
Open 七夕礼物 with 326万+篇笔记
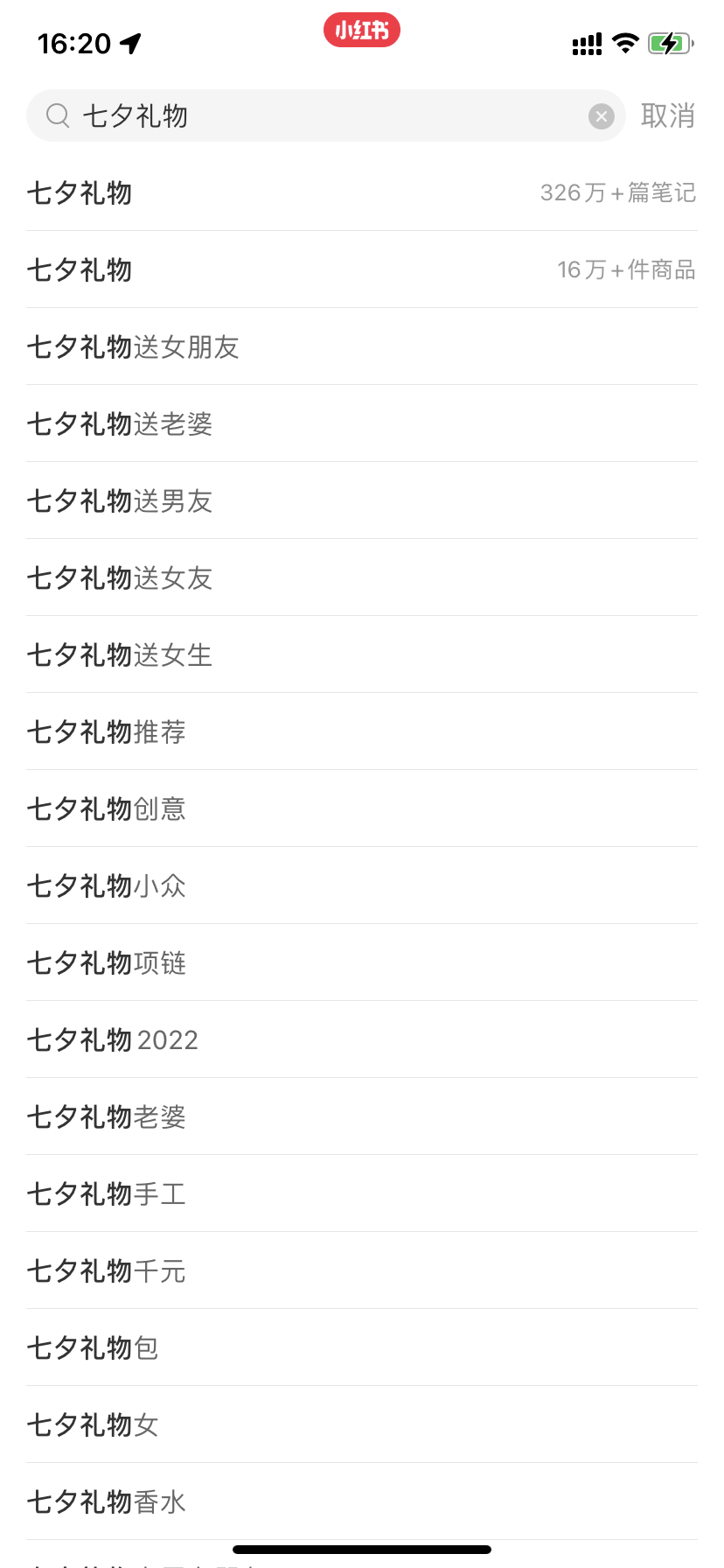361,192
